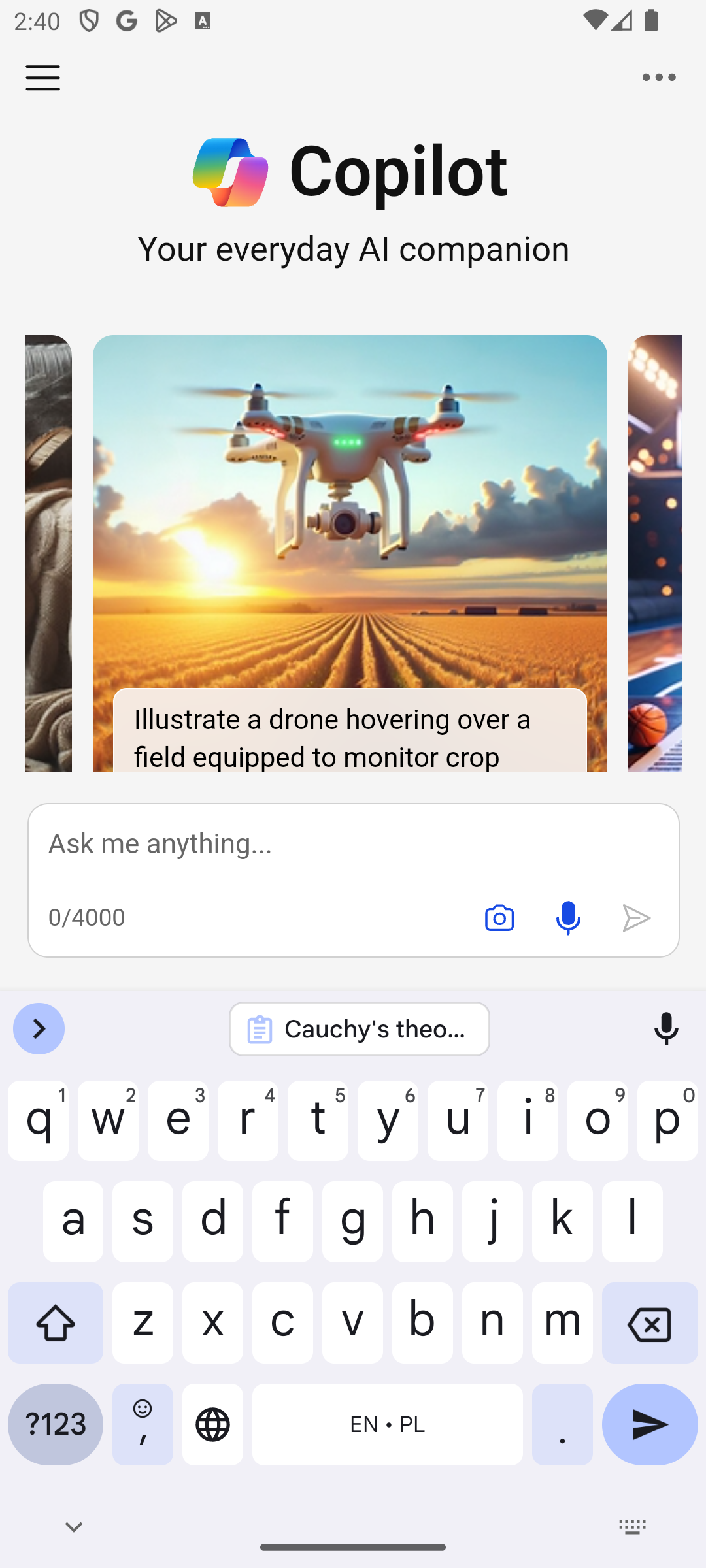
Task: Open the drone illustration prompt card
Action: 350,553
